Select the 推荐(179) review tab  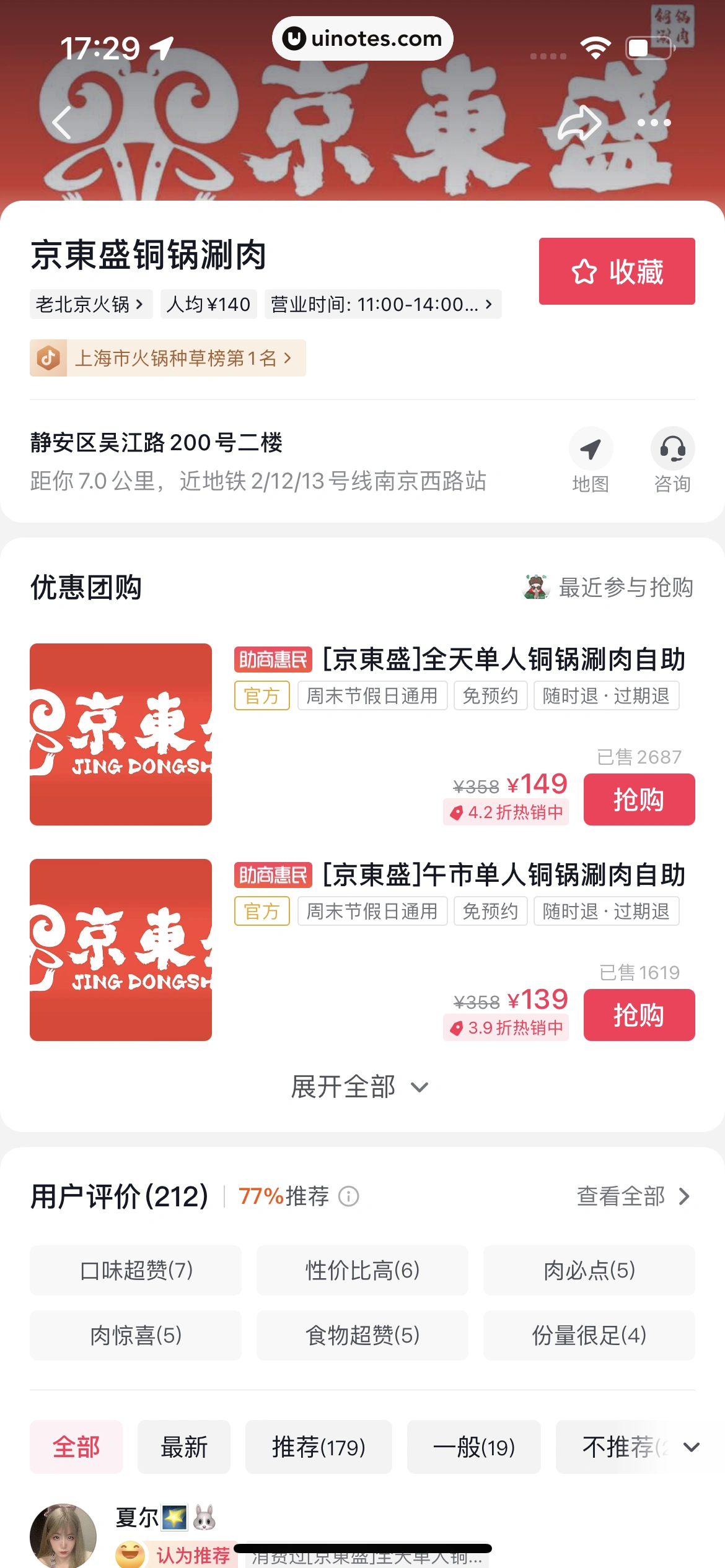click(319, 1447)
